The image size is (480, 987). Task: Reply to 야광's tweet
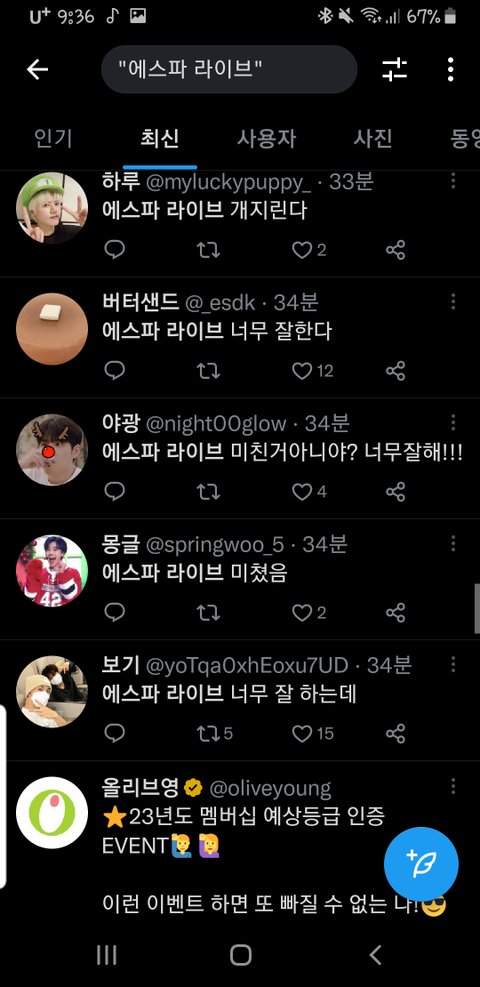click(114, 492)
